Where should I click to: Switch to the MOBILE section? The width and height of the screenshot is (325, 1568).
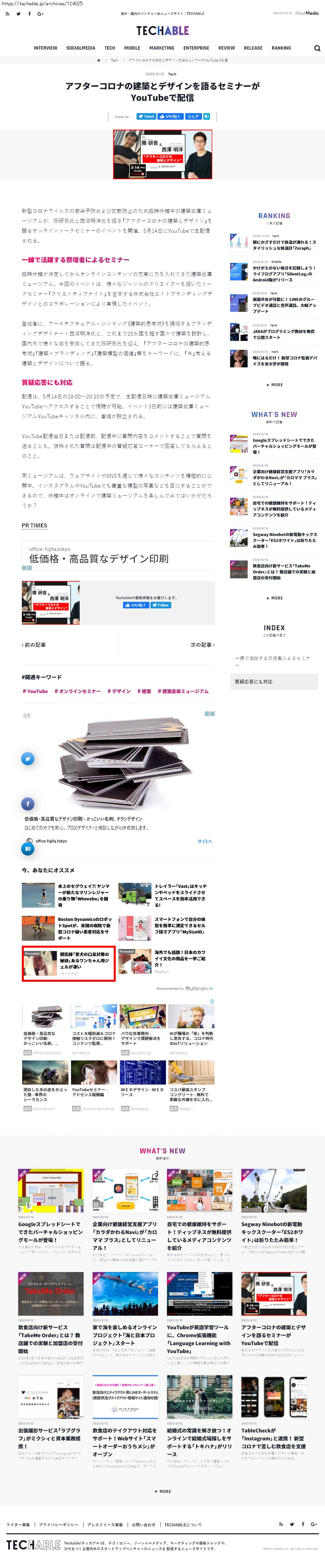132,48
